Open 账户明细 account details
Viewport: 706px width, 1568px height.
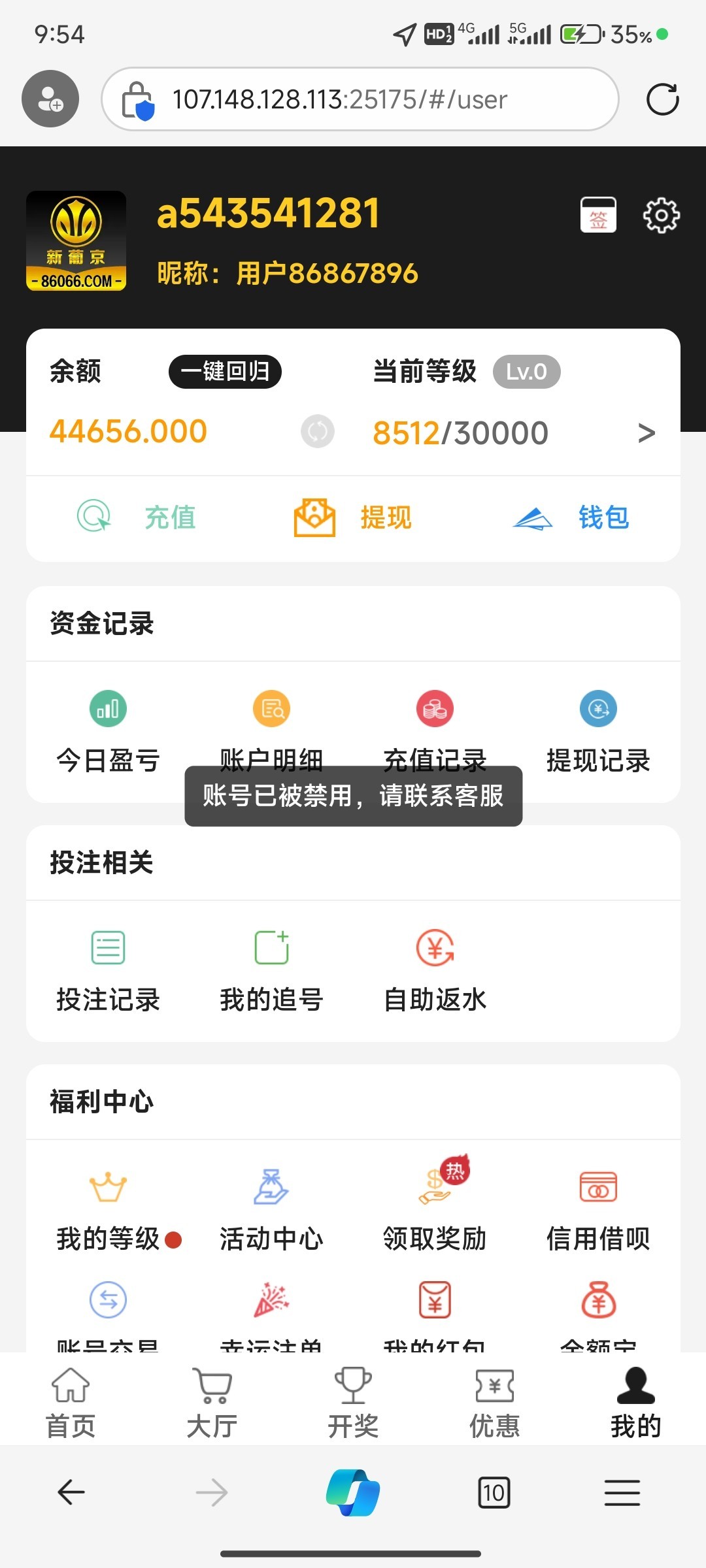271,732
